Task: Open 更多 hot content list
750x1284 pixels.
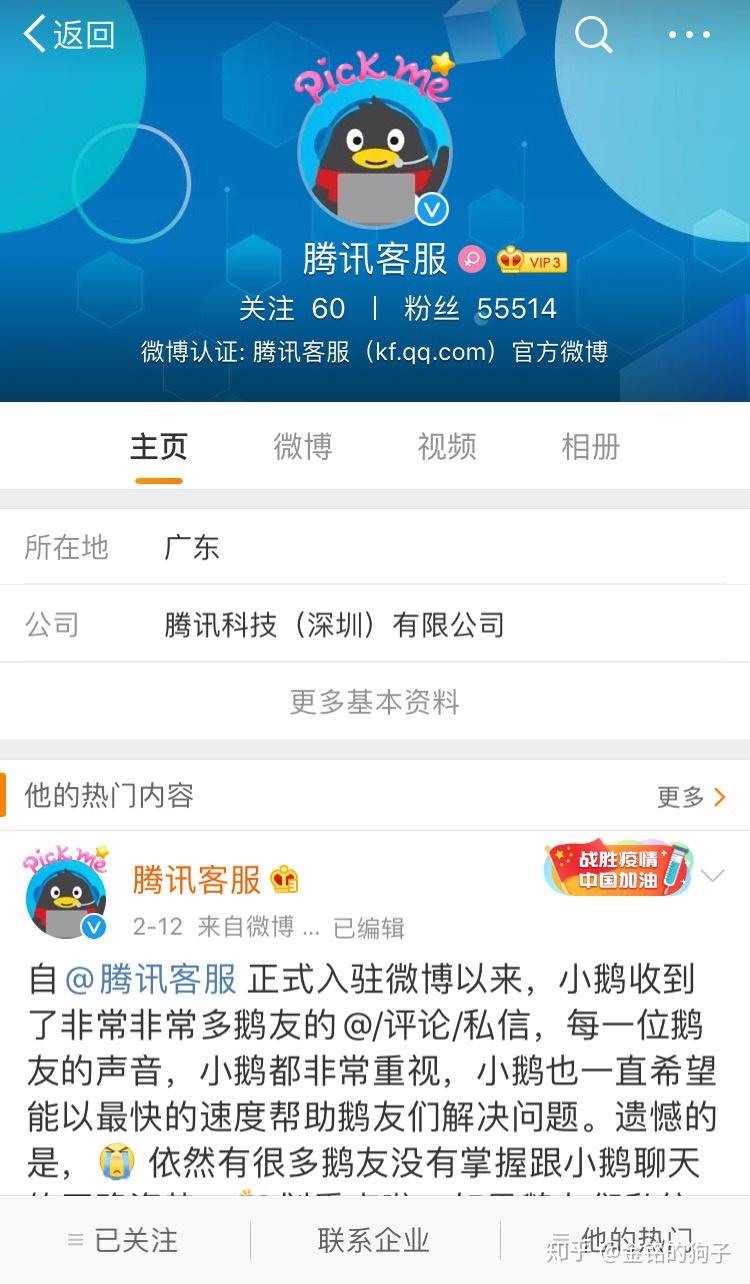Action: tap(691, 797)
